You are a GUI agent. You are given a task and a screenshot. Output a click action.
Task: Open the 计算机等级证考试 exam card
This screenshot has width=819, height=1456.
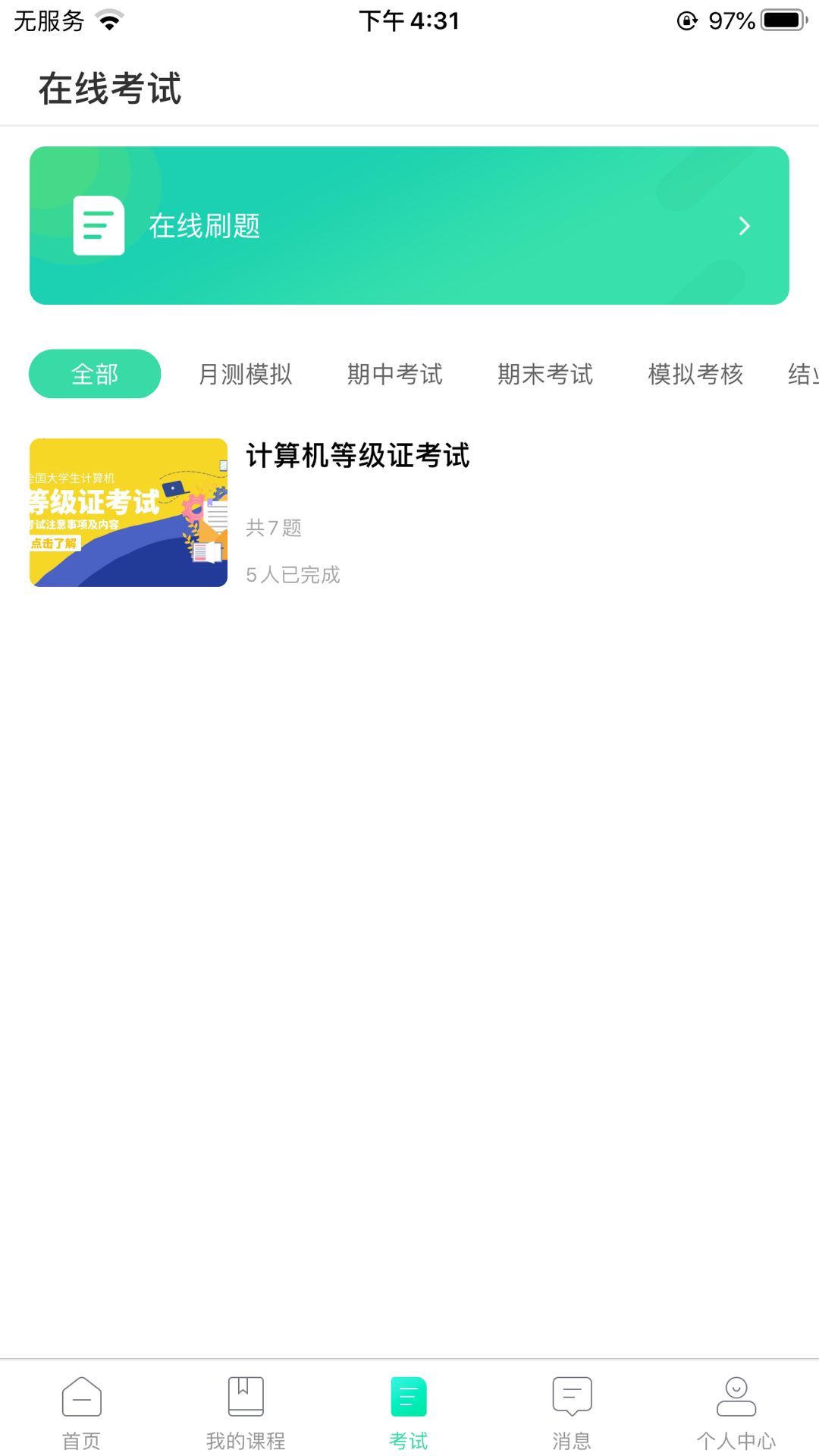356,512
